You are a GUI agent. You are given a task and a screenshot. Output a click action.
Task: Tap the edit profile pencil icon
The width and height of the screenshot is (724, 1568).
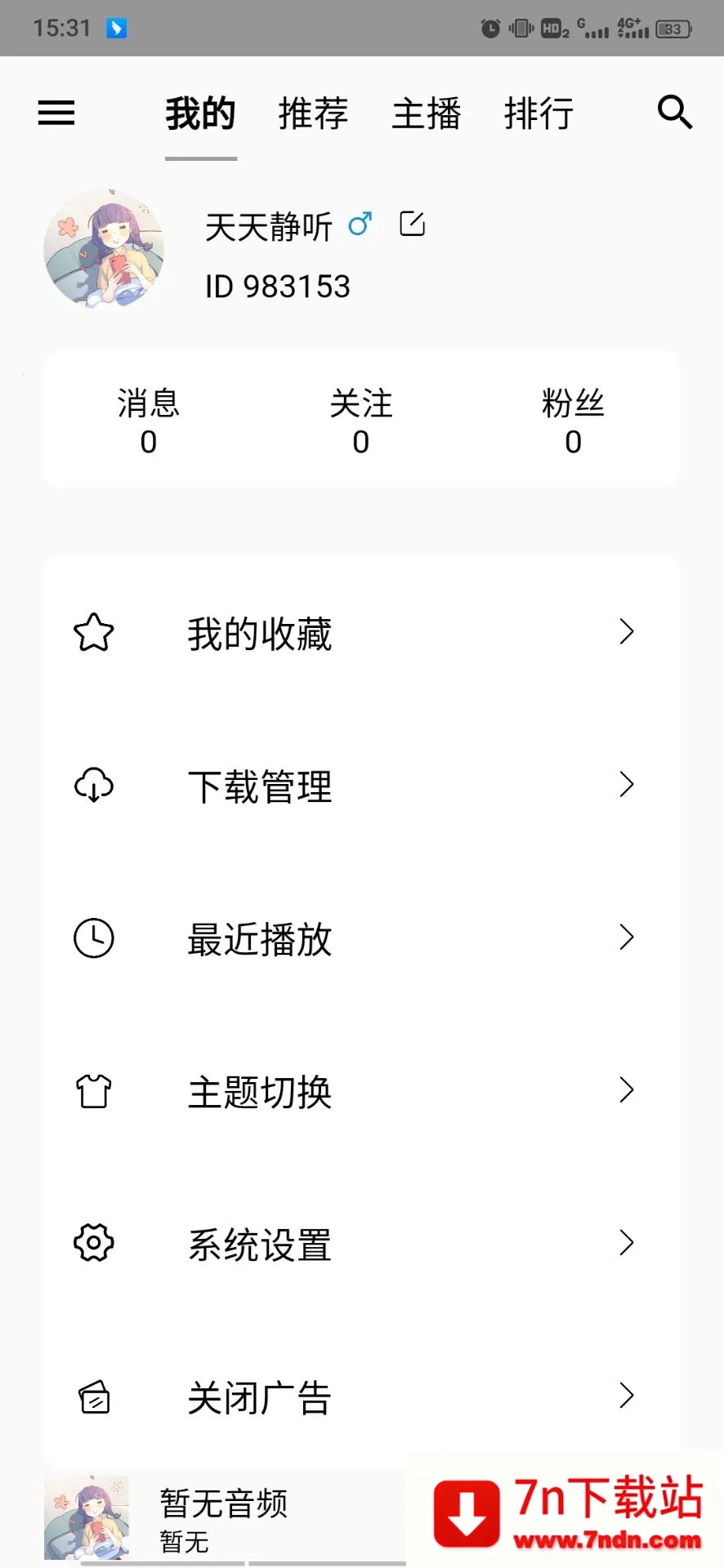(413, 223)
